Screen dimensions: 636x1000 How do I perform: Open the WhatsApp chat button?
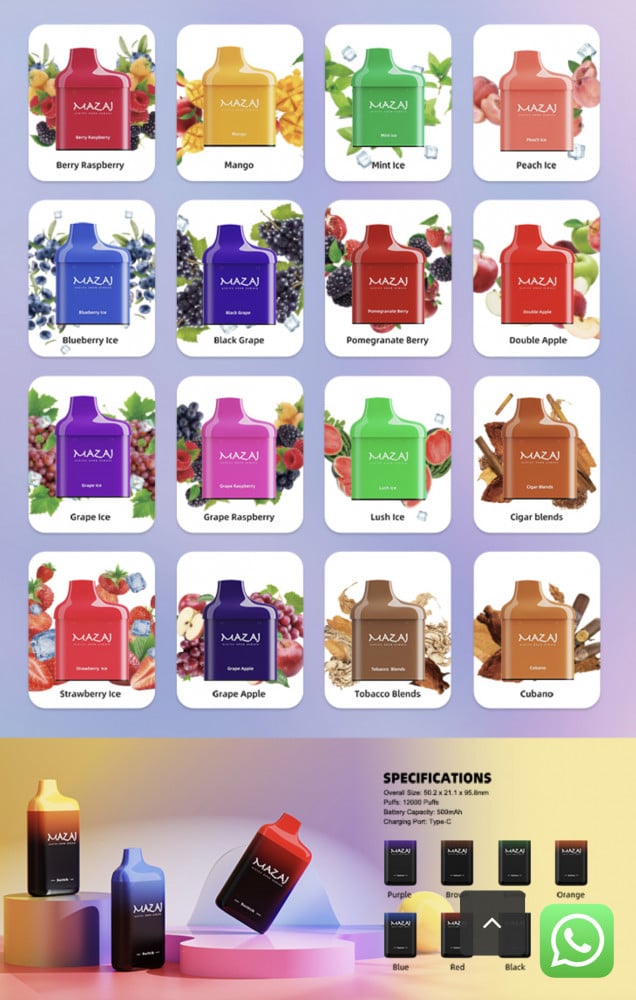577,940
